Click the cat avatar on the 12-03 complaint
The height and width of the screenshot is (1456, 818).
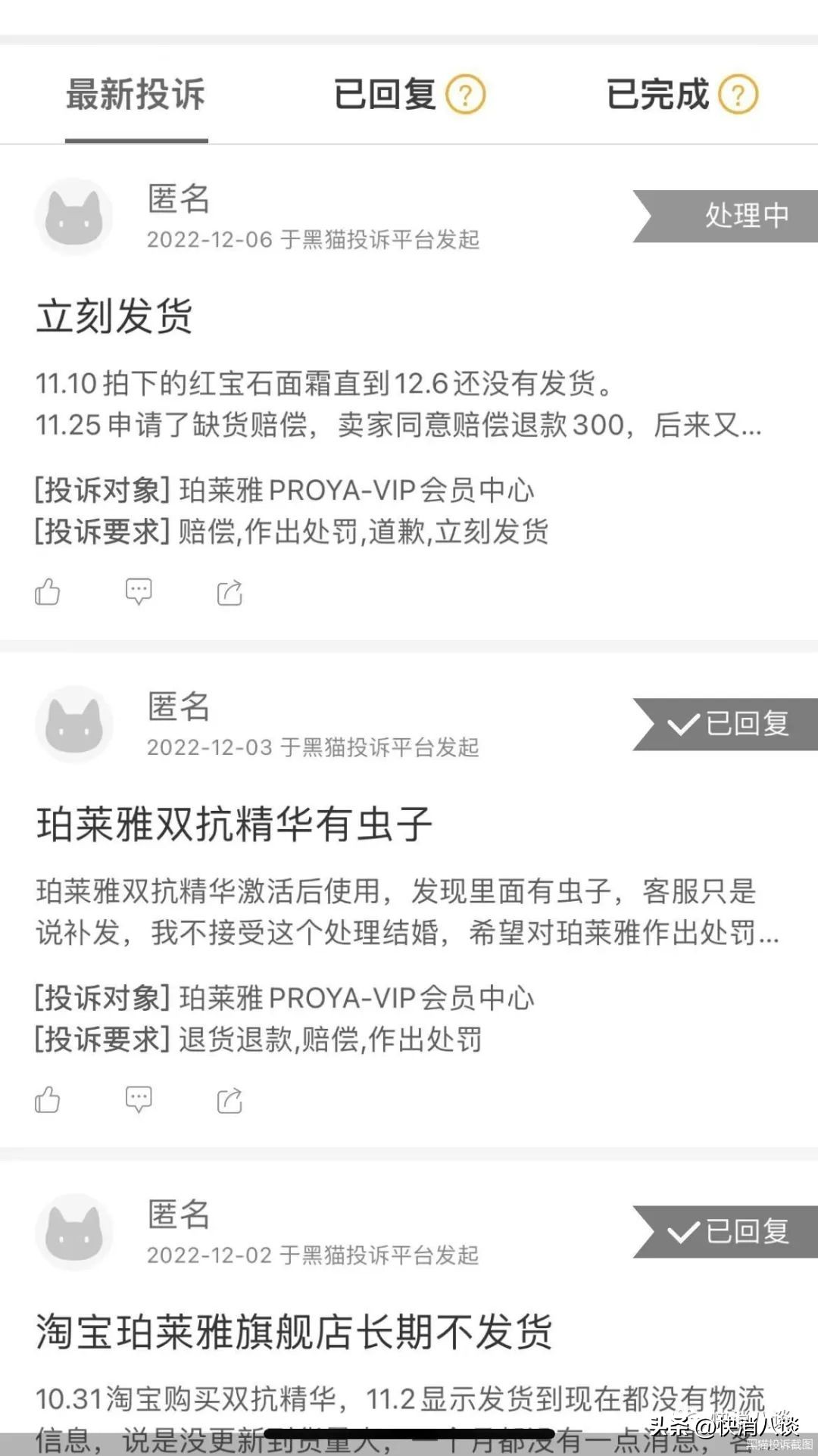[x=73, y=724]
